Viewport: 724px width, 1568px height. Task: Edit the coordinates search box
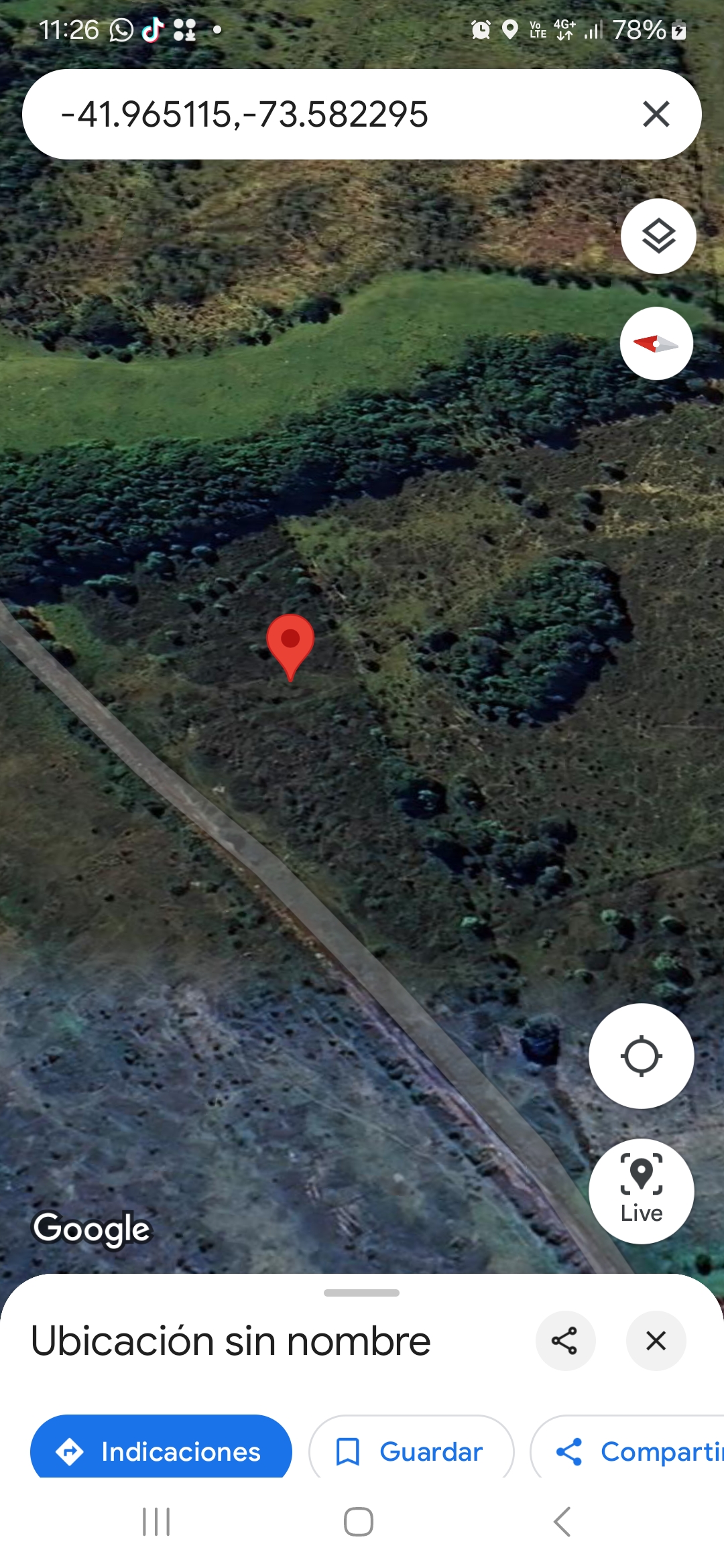click(x=322, y=114)
